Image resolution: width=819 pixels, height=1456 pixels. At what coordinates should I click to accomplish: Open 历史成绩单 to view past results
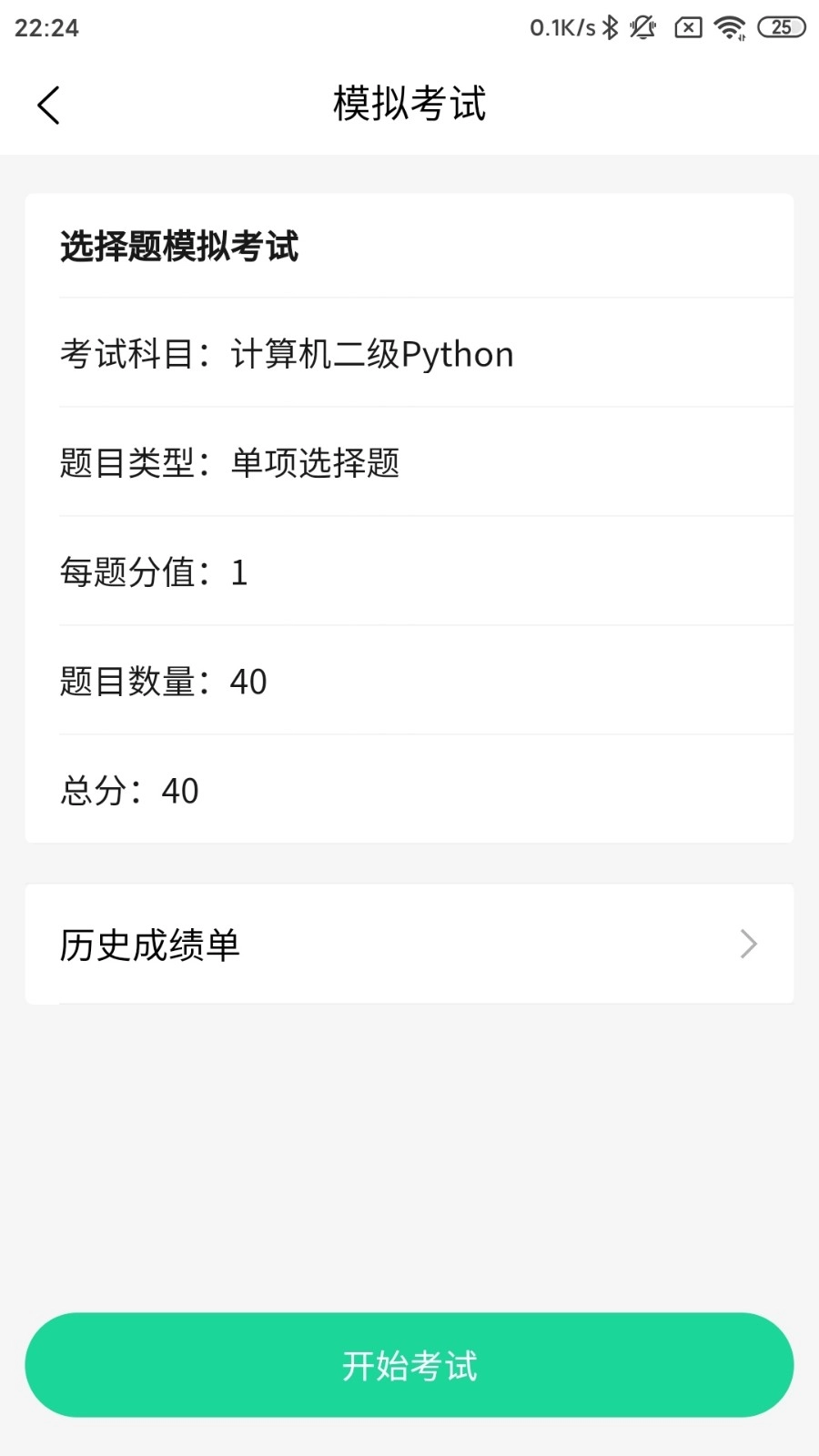(148, 945)
